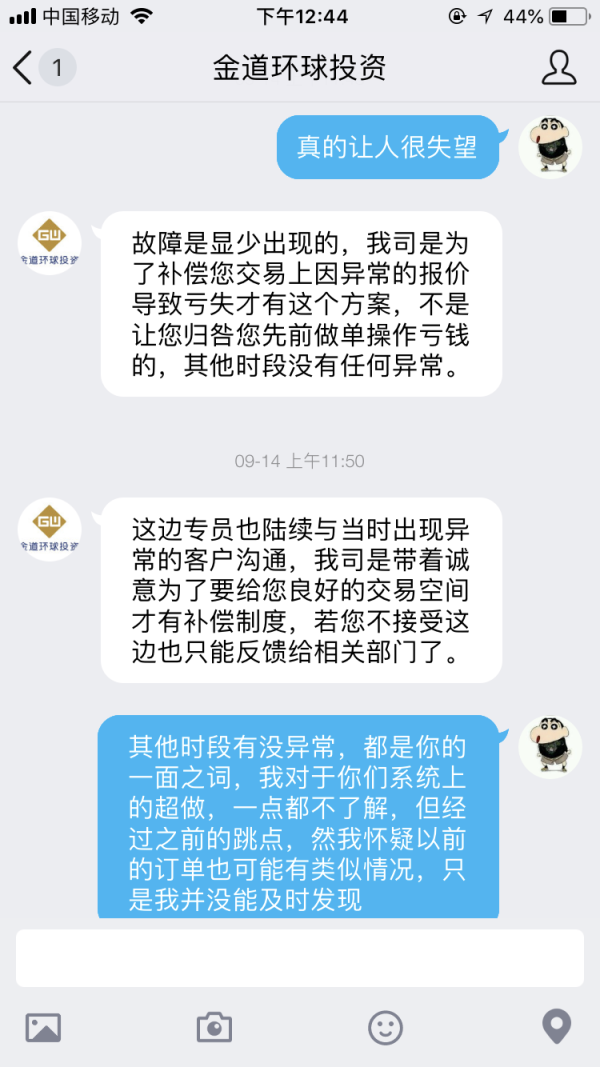The height and width of the screenshot is (1067, 600).
Task: Open the camera to take a photo
Action: pos(214,1027)
